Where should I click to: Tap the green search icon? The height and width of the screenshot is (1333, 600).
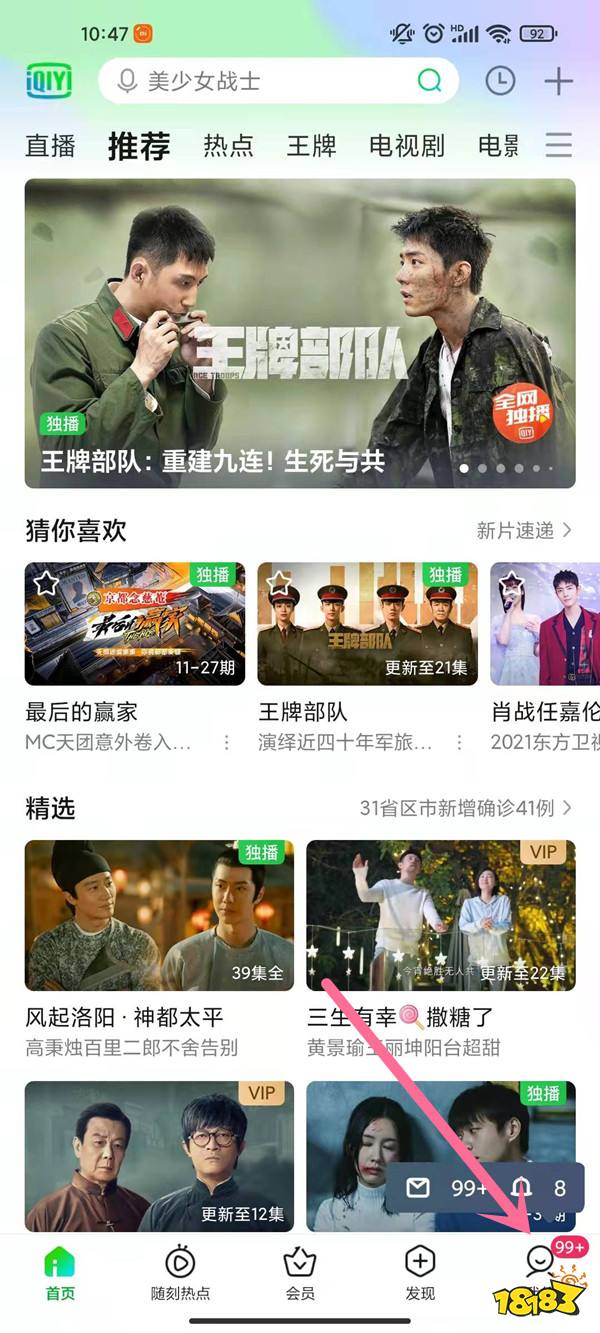pos(430,81)
